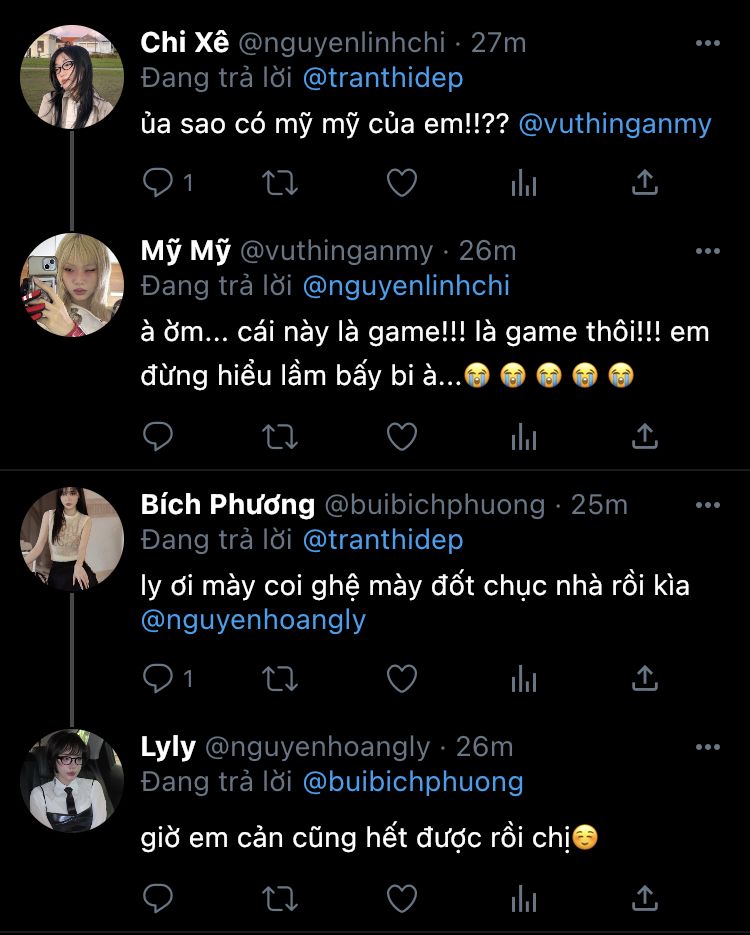
Task: Open more options on Bích Phương's tweet
Action: [708, 505]
